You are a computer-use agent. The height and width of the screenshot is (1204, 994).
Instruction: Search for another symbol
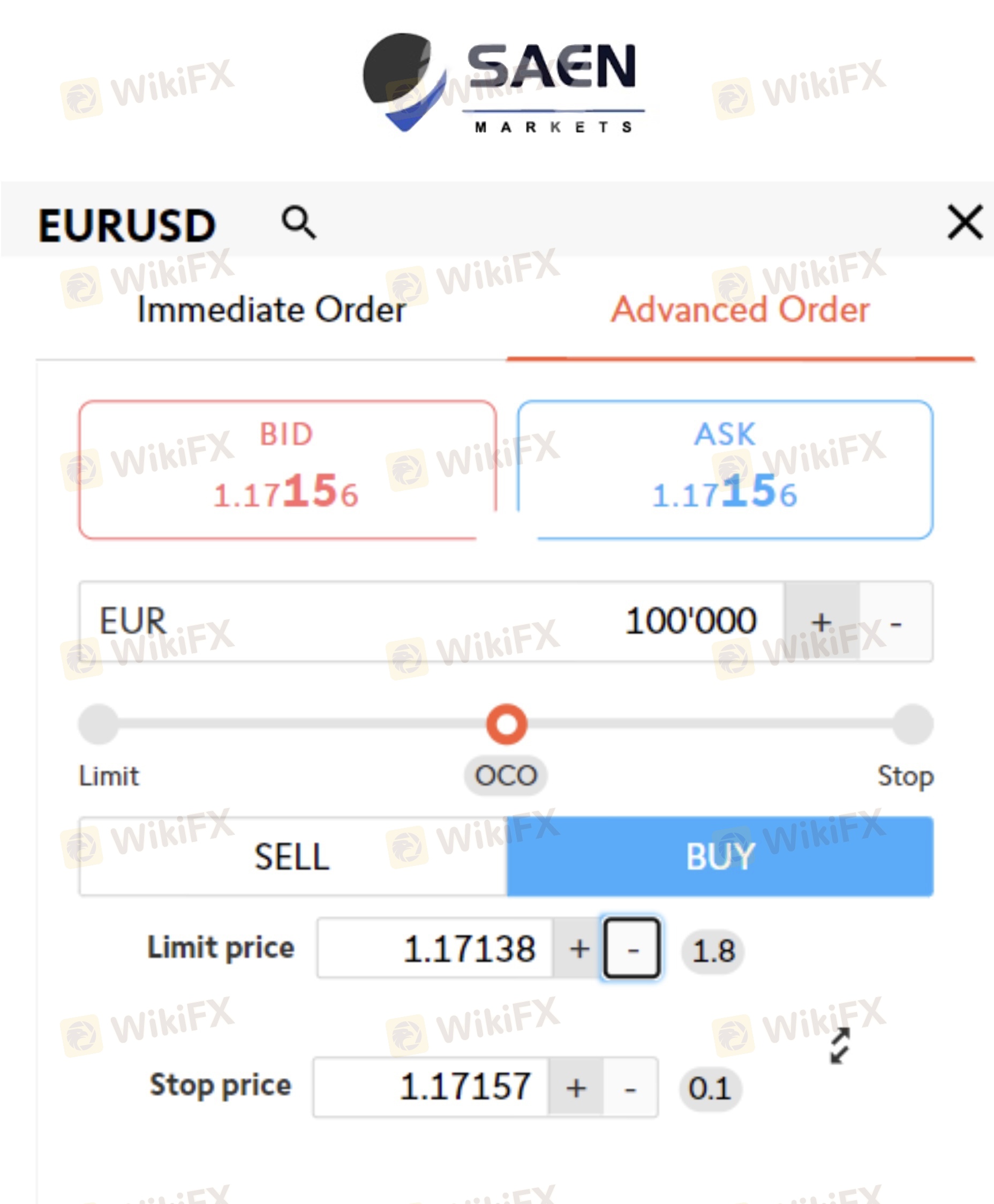click(298, 222)
